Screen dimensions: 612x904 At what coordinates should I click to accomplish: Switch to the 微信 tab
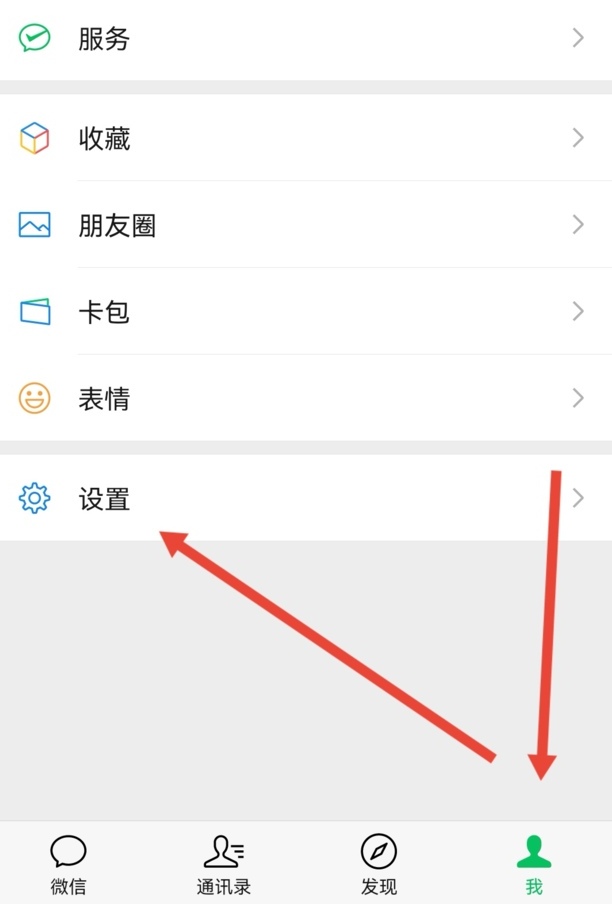tap(68, 864)
